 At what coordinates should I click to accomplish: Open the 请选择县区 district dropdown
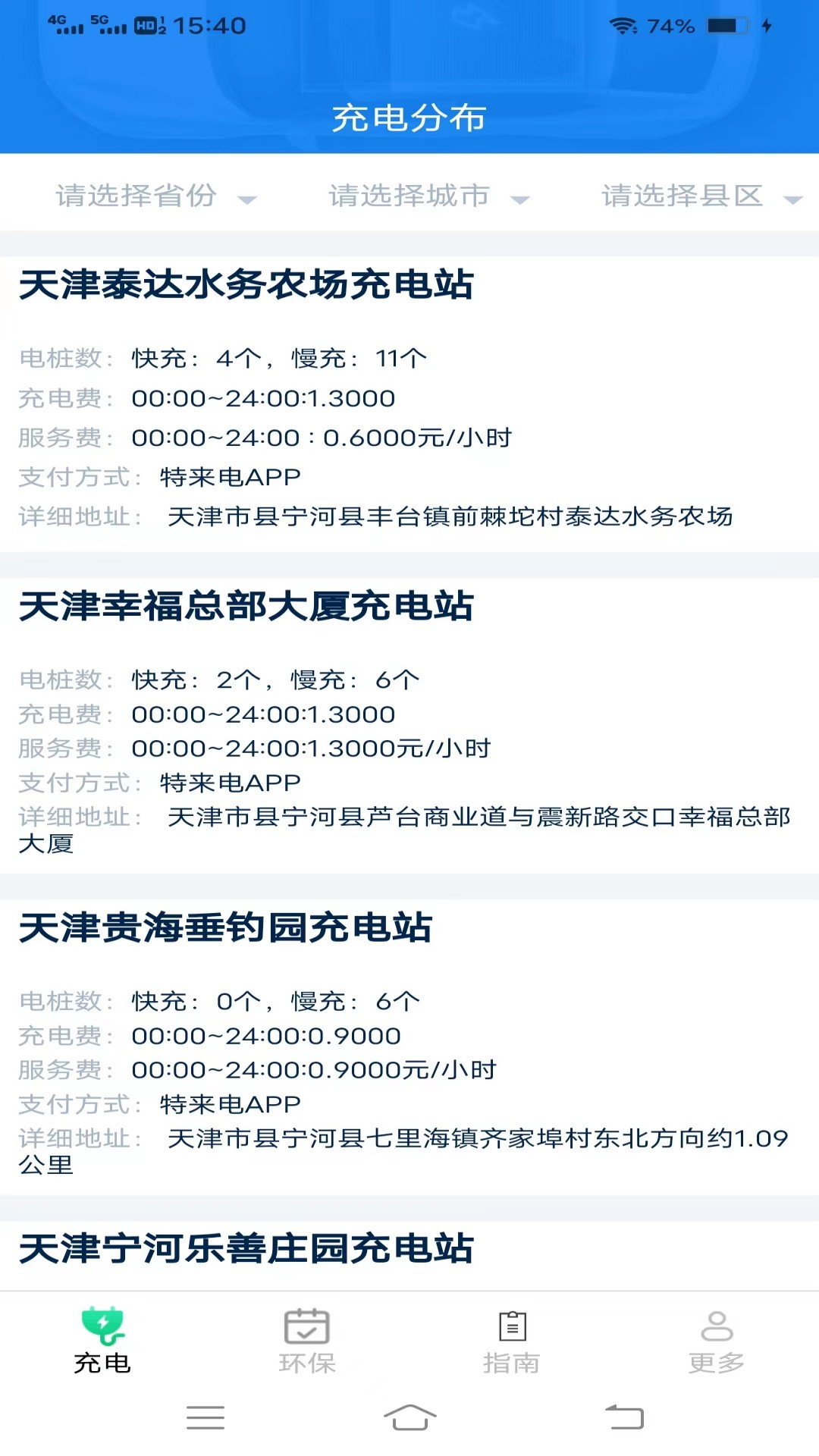coord(700,196)
